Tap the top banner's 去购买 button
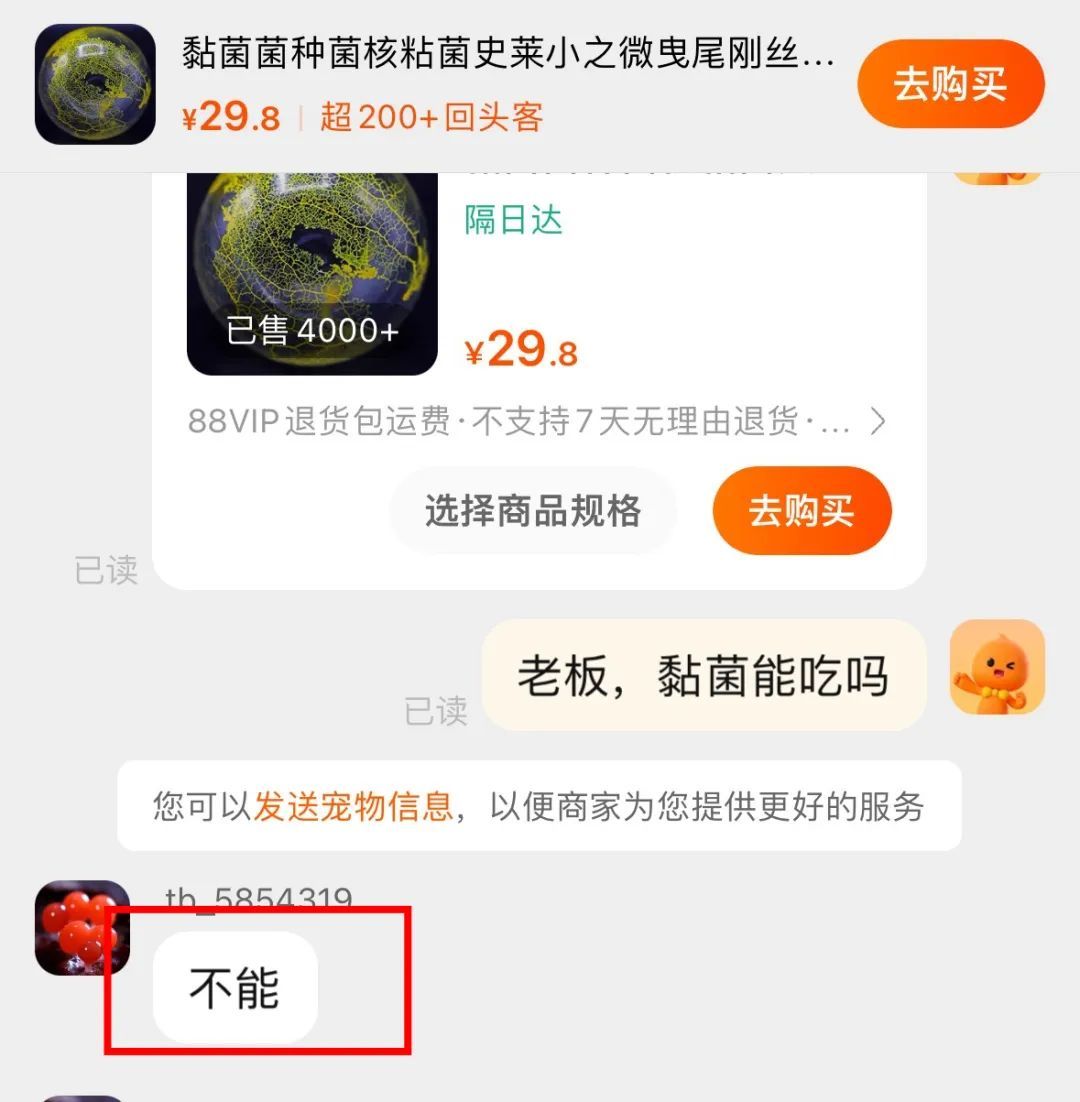 tap(949, 84)
